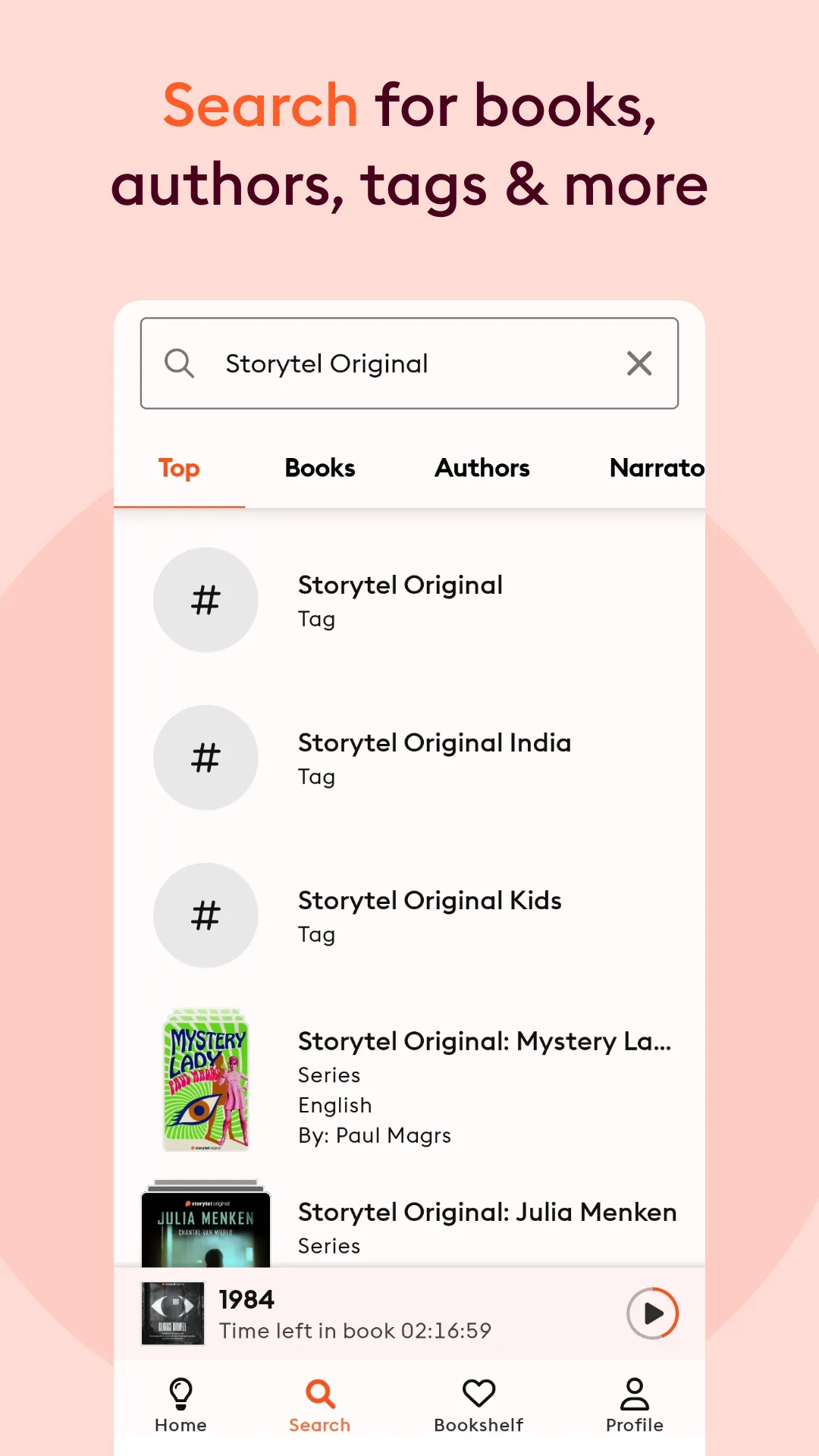Select the Storytel Original hashtag icon

(206, 600)
